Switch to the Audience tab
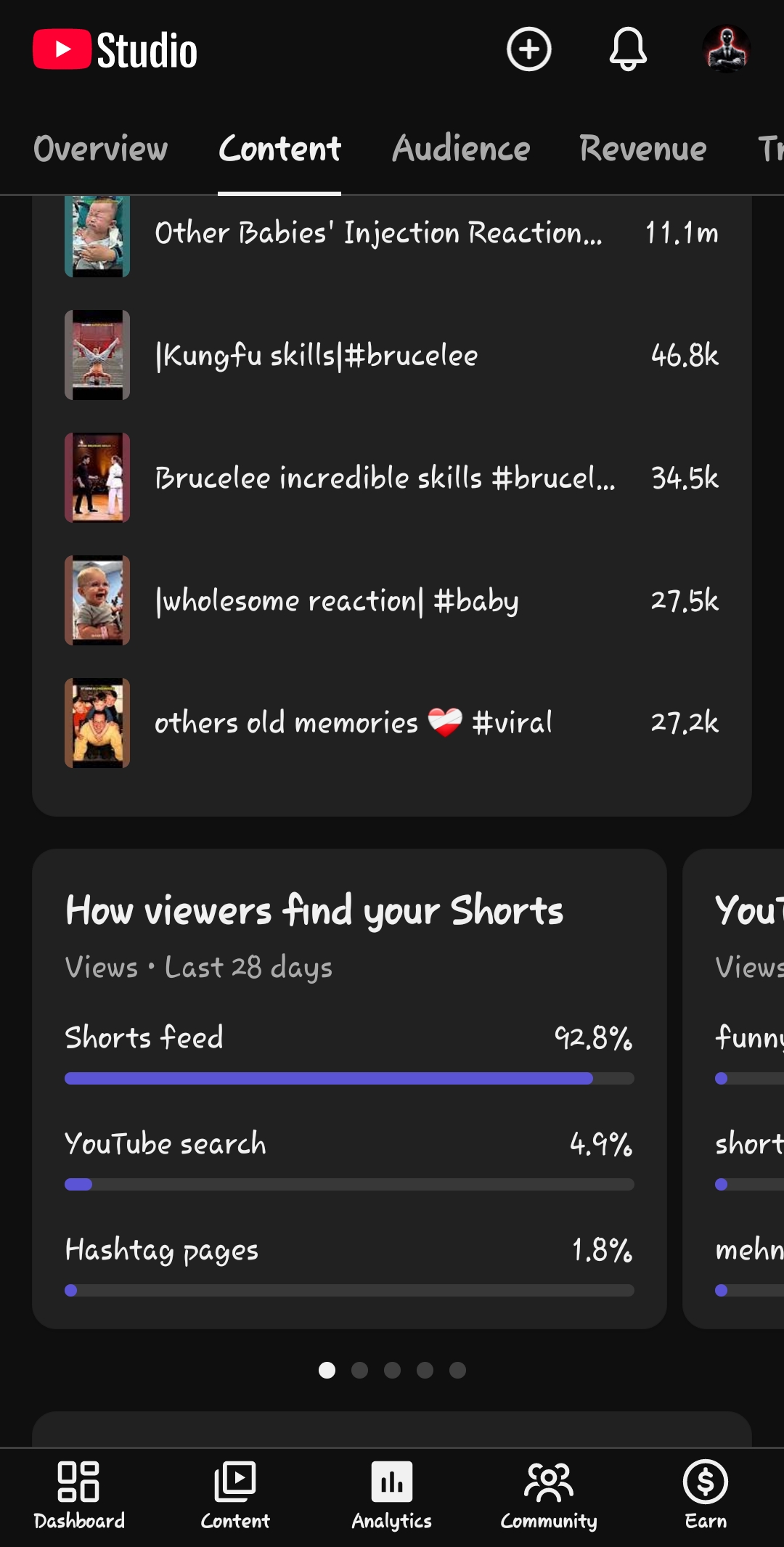 (461, 149)
